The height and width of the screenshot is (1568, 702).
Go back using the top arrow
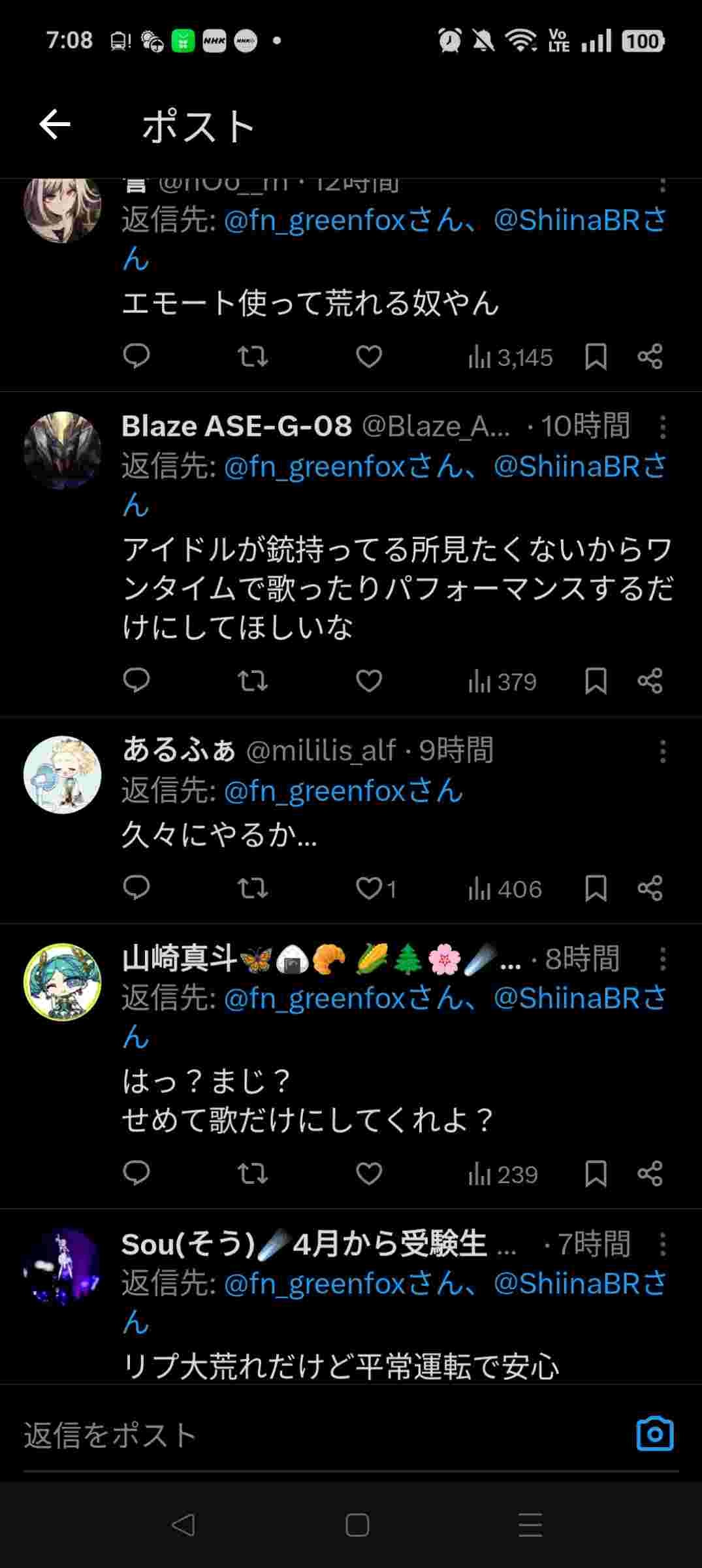point(55,125)
